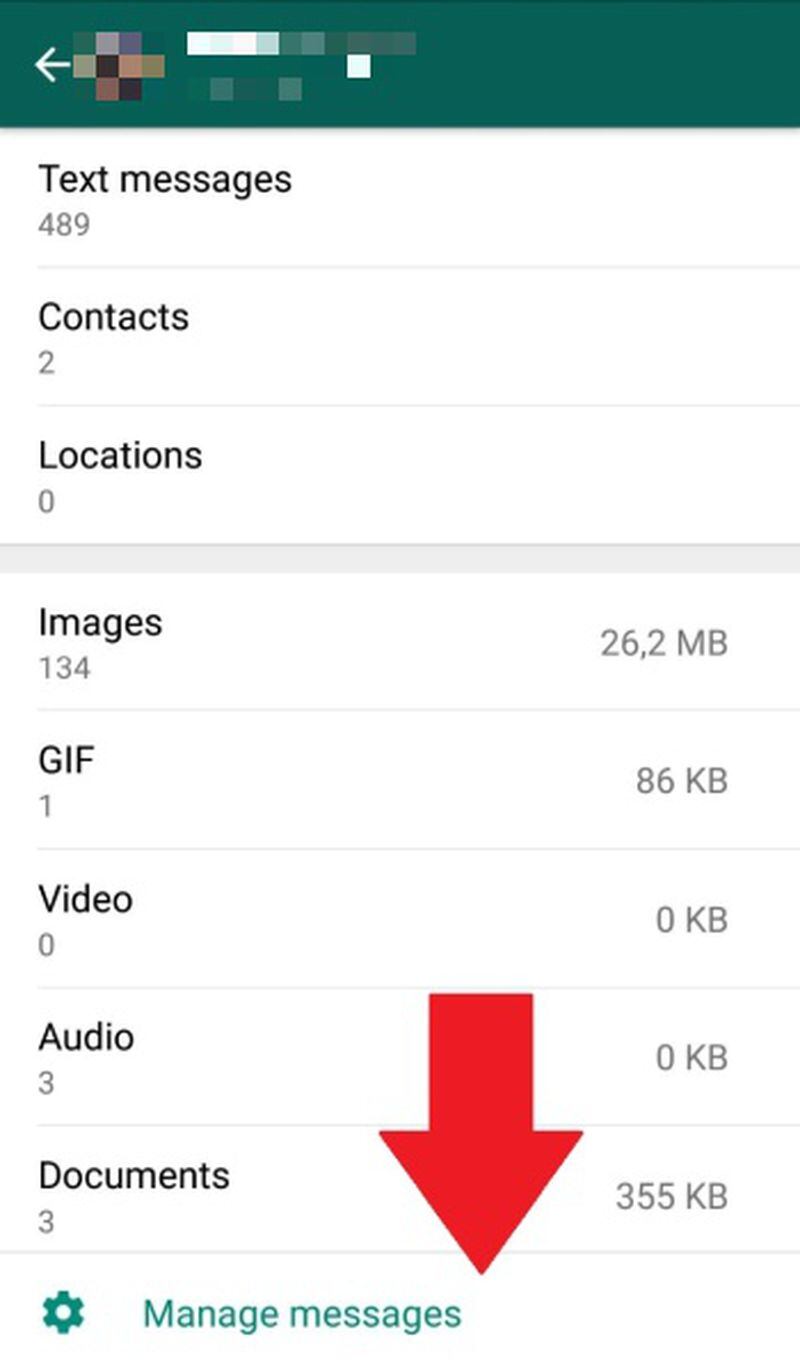The image size is (800, 1371).
Task: Open Manage messages
Action: point(400,1312)
